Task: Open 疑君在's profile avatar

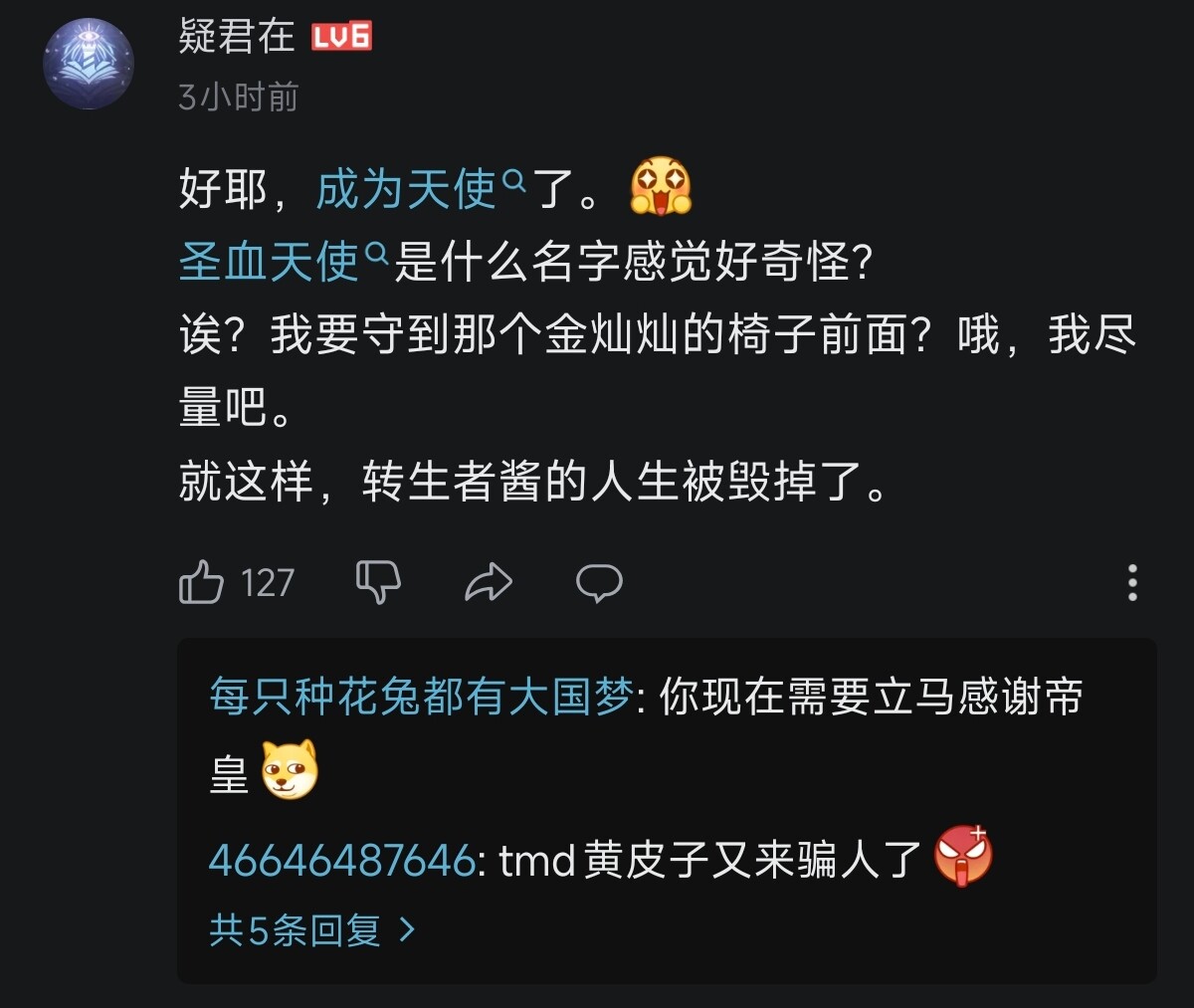Action: pos(88,63)
